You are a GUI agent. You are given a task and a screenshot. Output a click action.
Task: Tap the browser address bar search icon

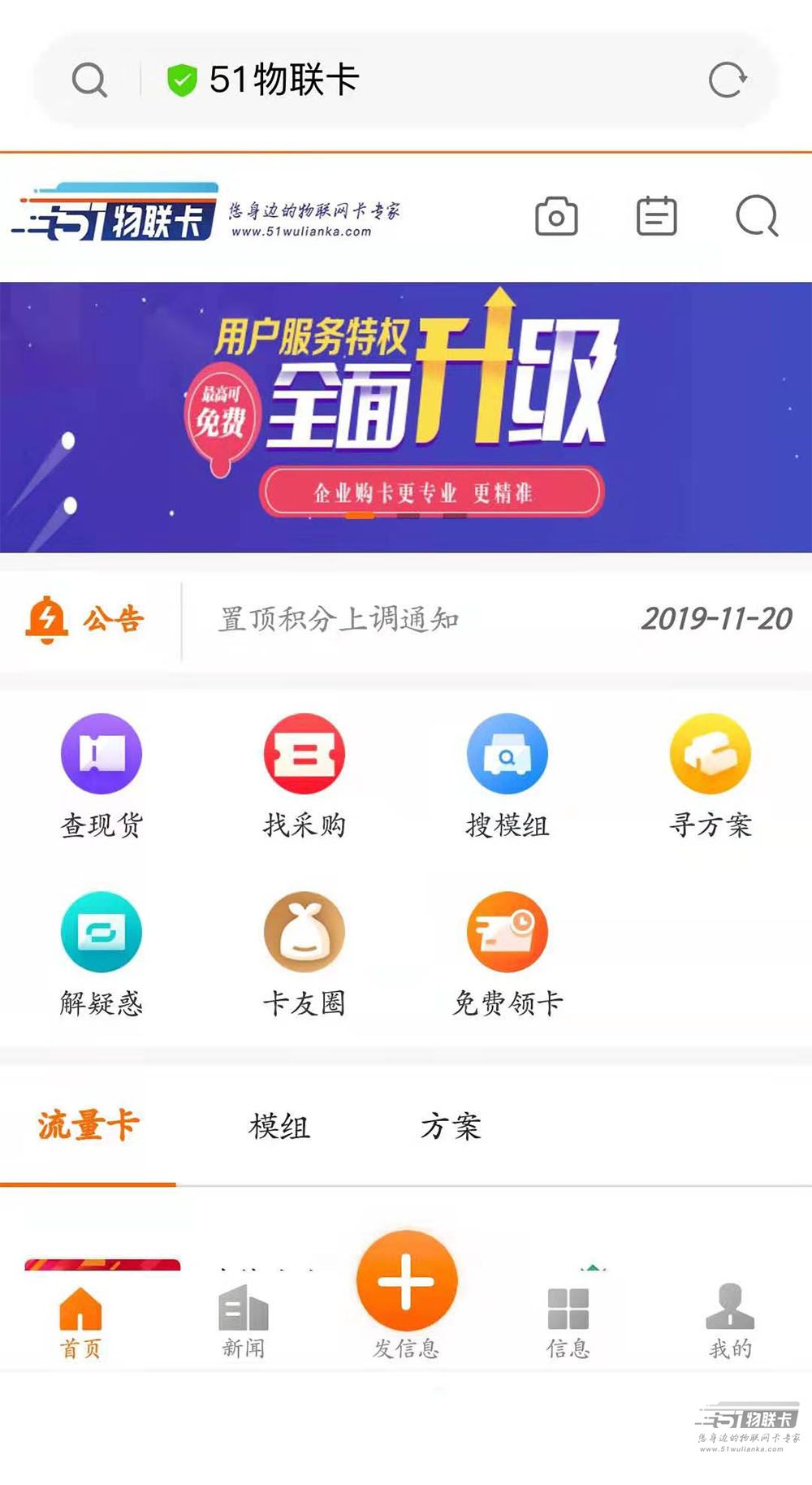click(x=89, y=80)
